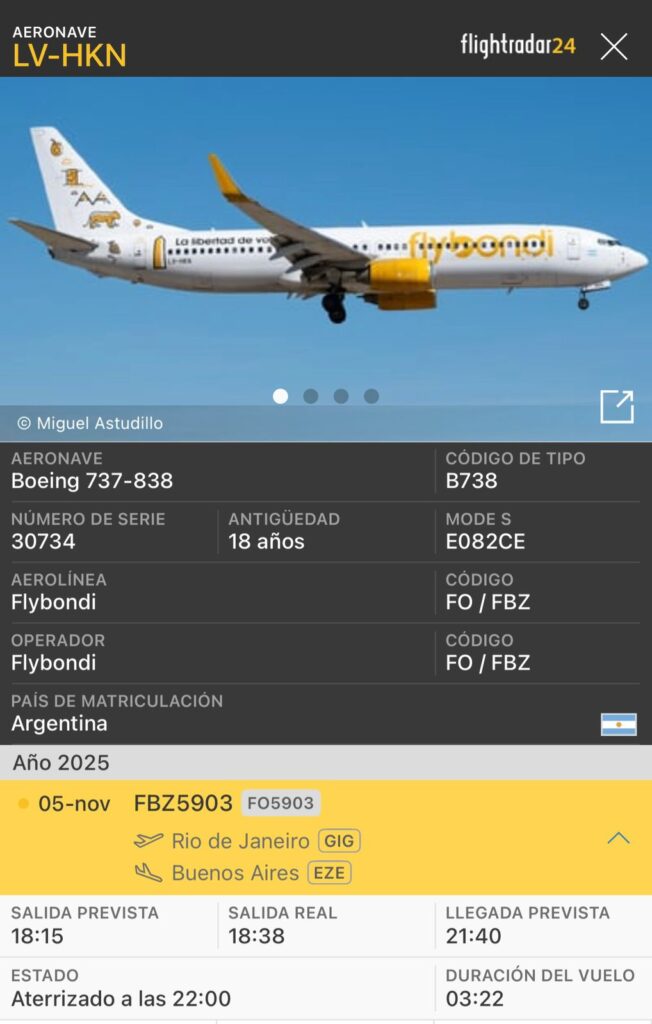Close the LV-HKN aircraft details panel

[x=613, y=46]
